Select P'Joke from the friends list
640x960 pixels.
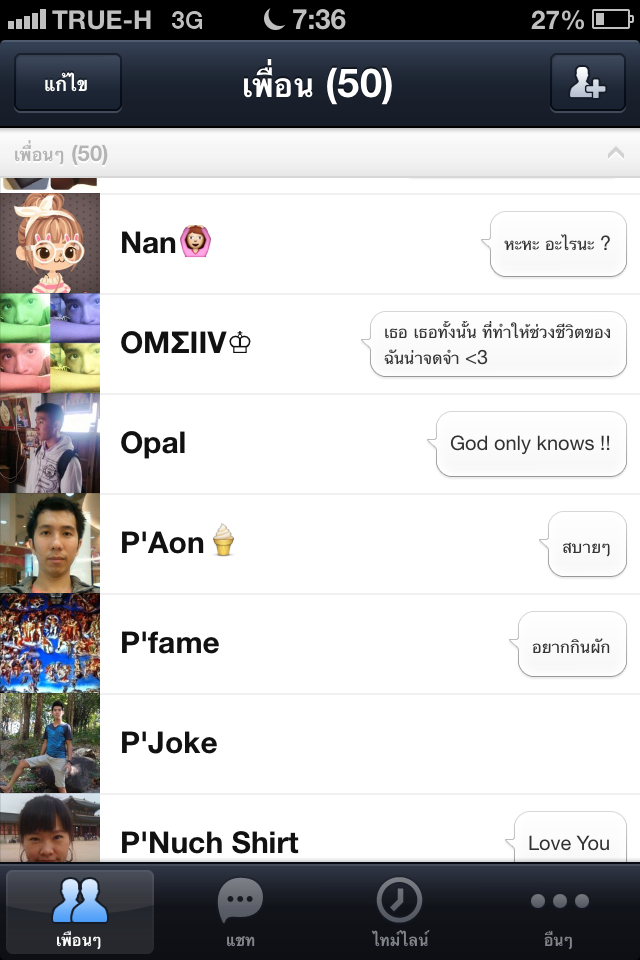pyautogui.click(x=300, y=743)
